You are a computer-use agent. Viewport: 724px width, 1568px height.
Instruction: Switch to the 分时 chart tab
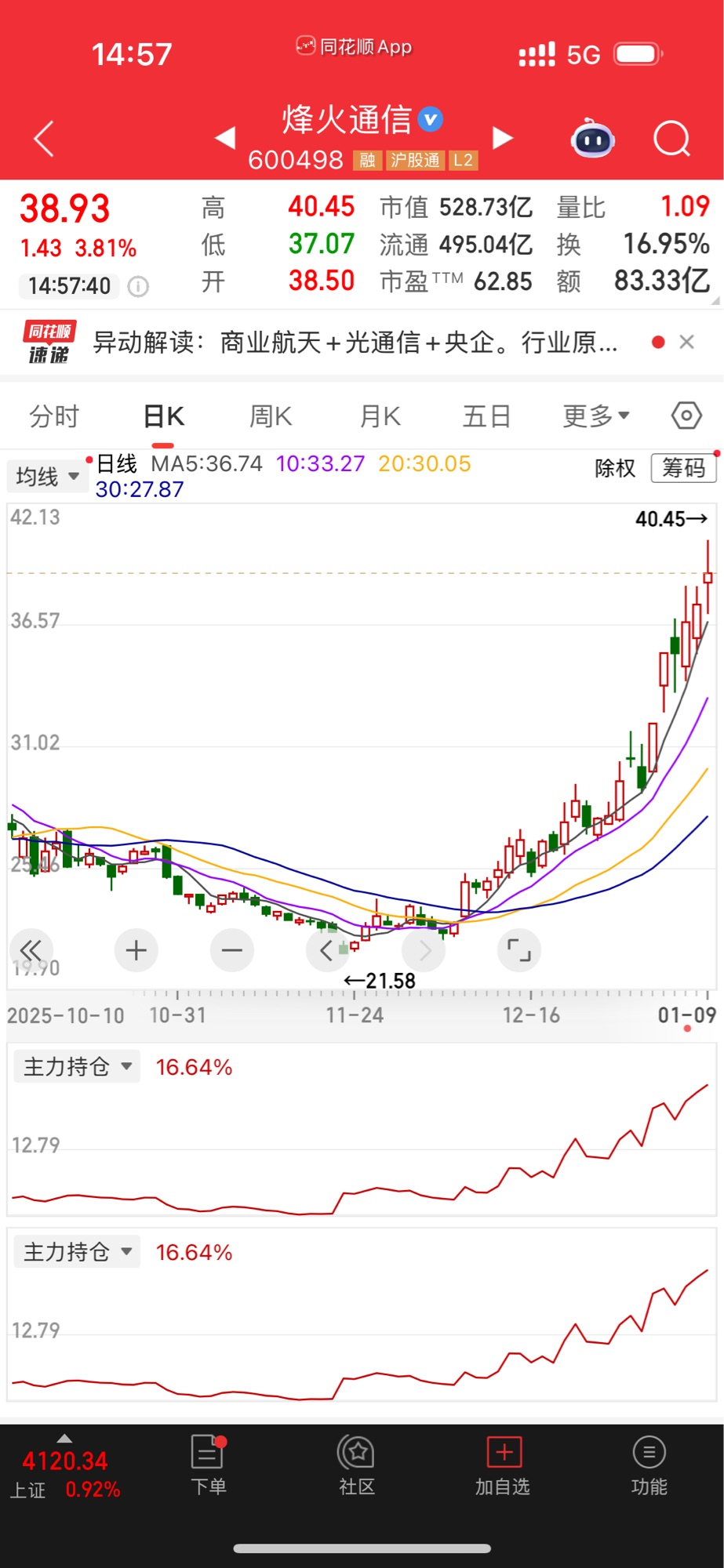tap(54, 416)
